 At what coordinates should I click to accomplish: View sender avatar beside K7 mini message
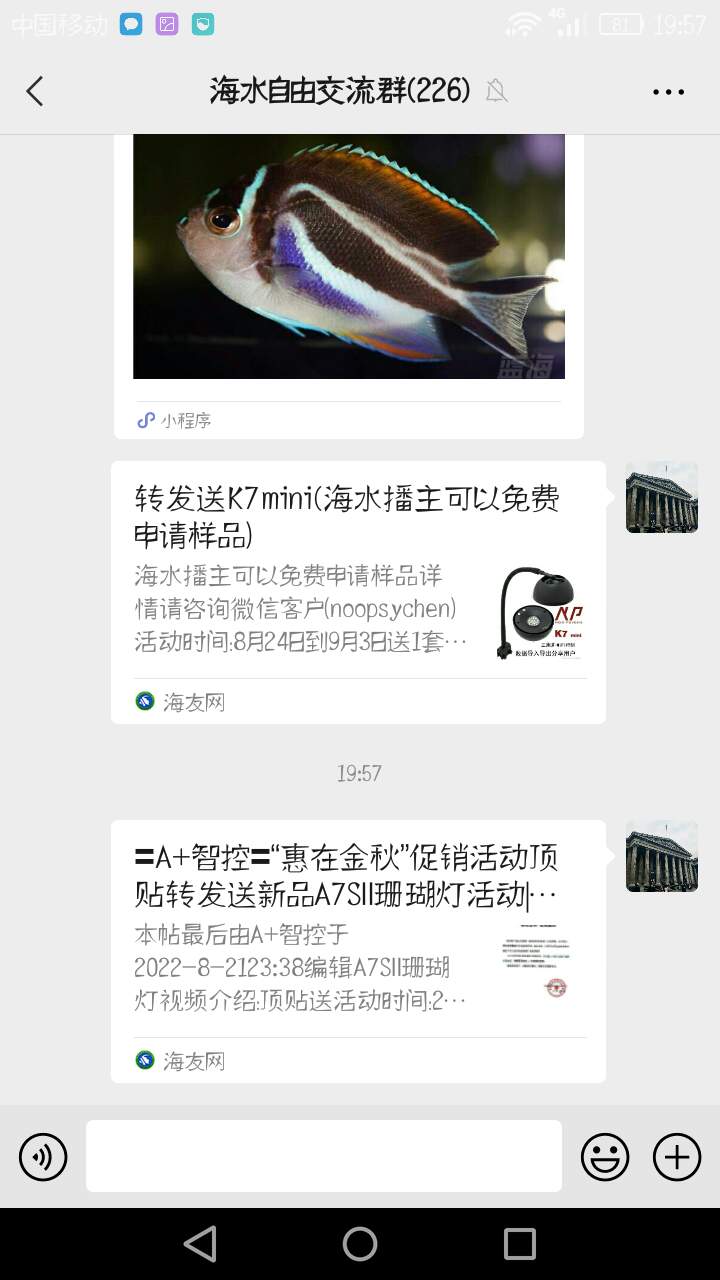pos(661,497)
